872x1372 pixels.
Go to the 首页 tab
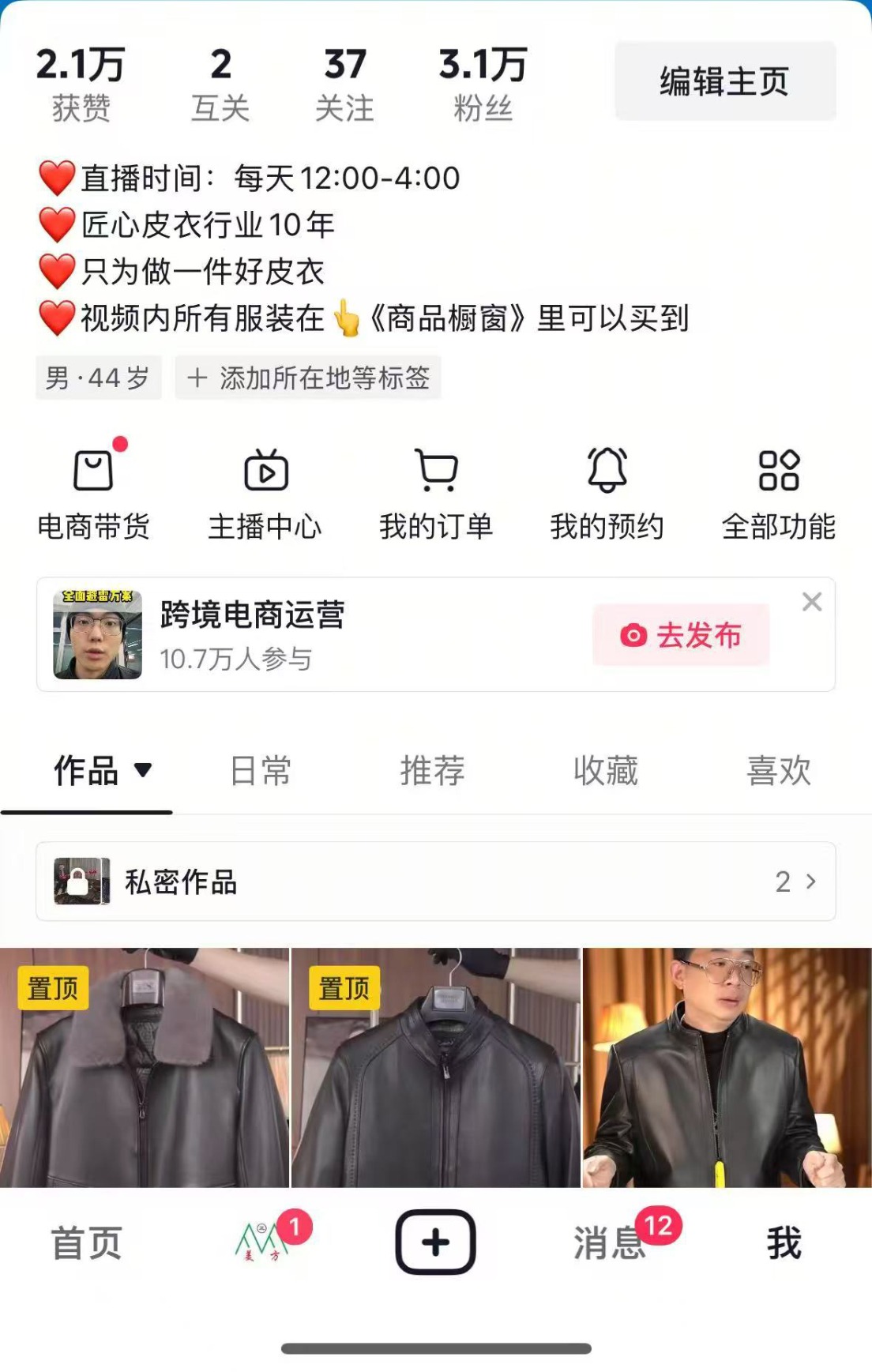[x=86, y=1243]
